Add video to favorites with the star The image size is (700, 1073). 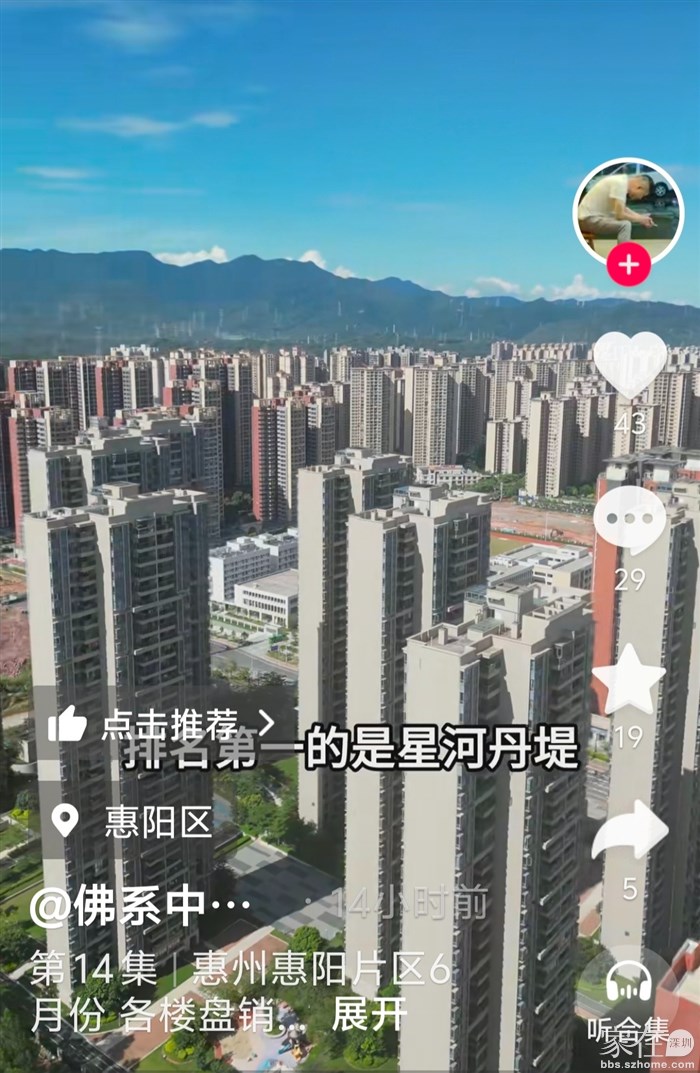629,680
